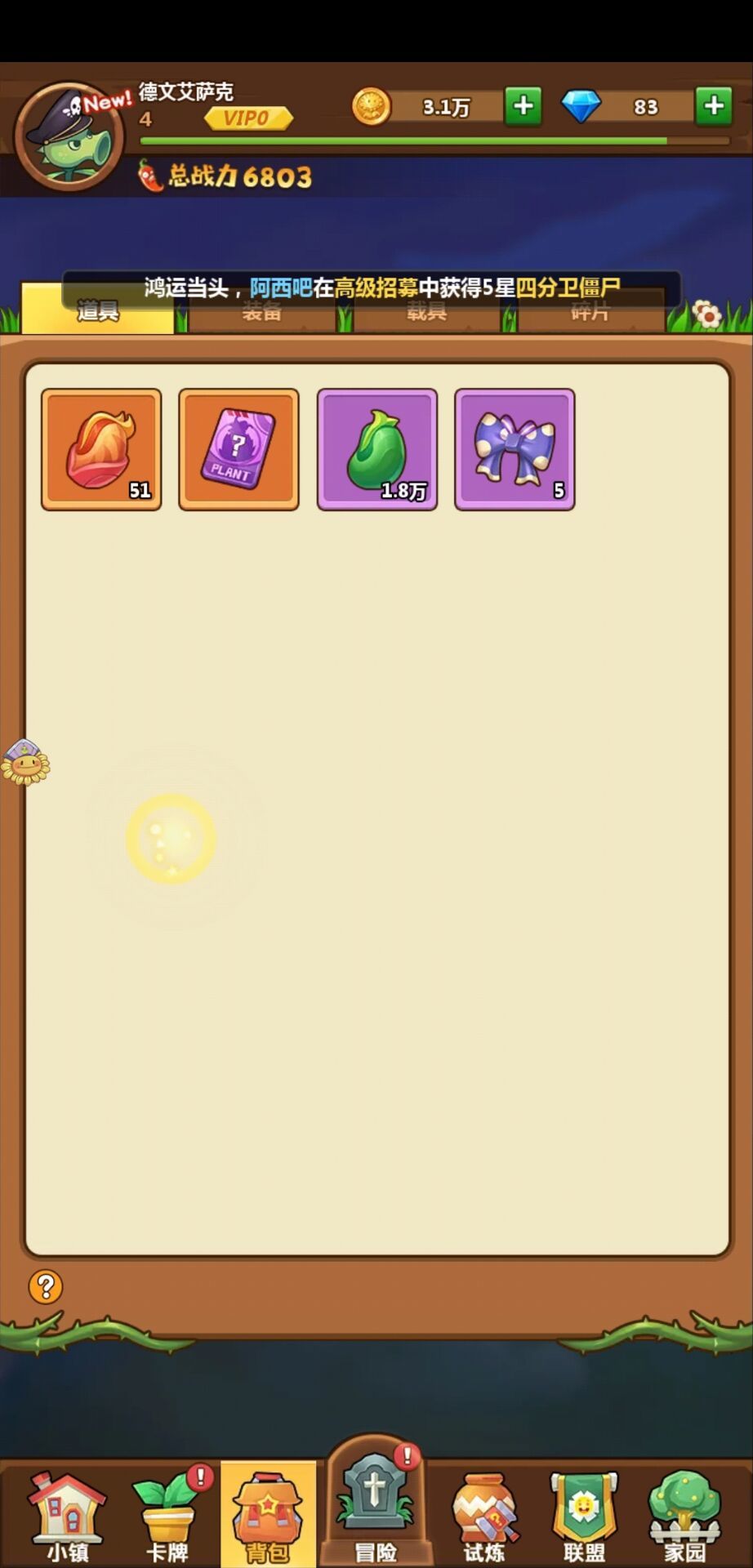Go to the 家园 home garden
The image size is (753, 1568).
(684, 1516)
